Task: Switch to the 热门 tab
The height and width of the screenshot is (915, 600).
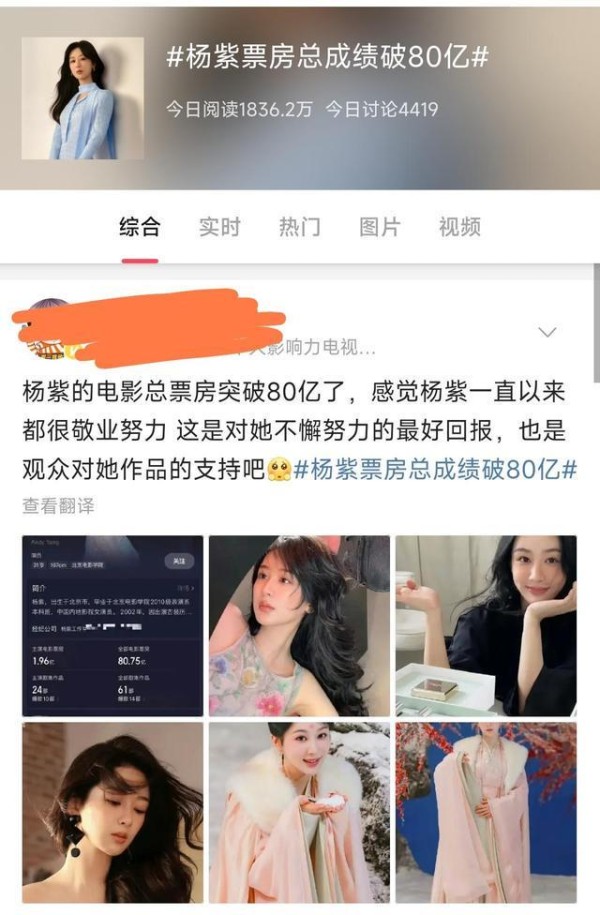Action: [x=299, y=227]
